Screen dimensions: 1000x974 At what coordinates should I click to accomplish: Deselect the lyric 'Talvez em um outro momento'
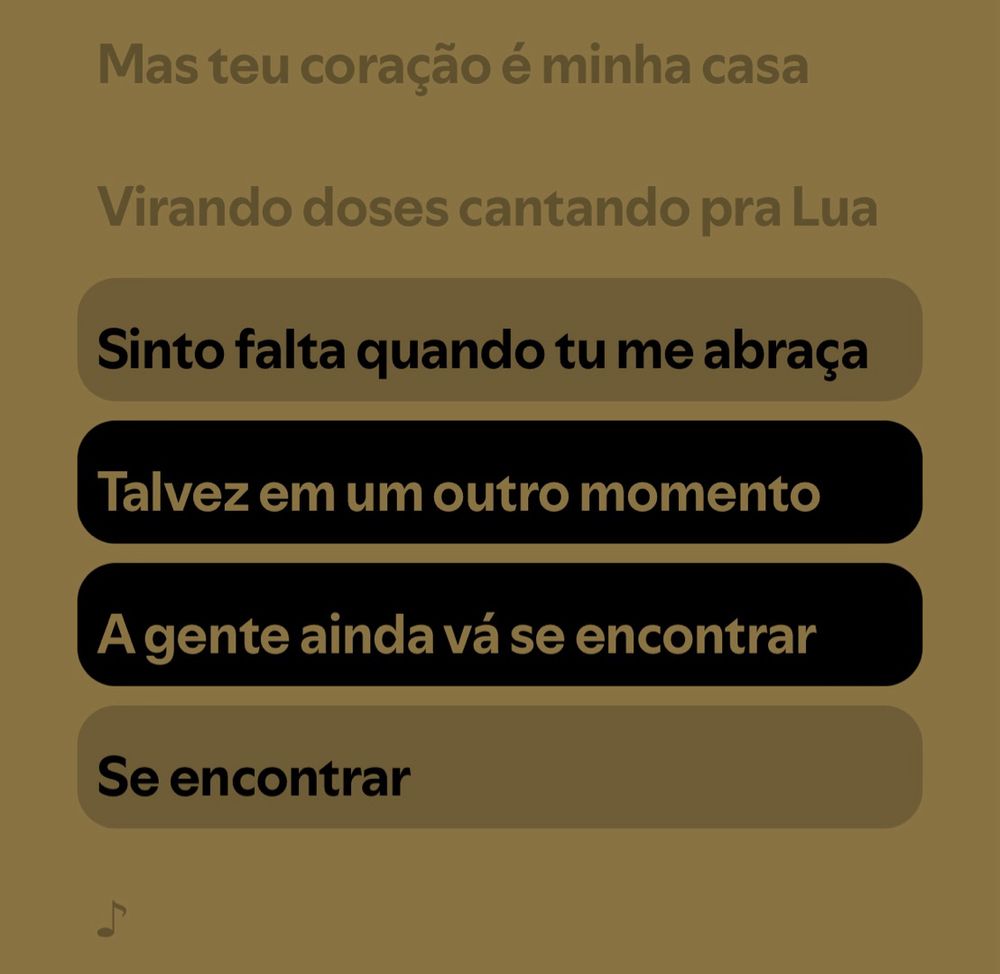499,482
